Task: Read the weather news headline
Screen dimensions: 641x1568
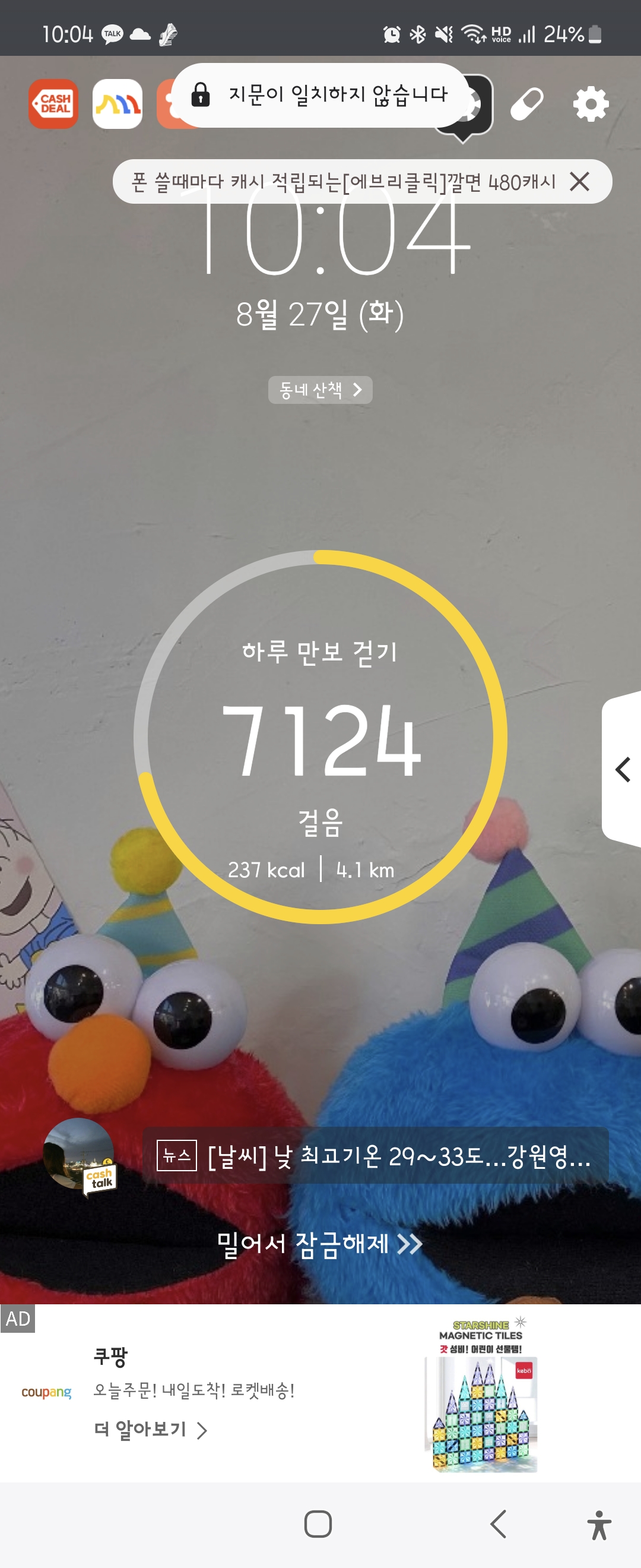Action: 376,1155
